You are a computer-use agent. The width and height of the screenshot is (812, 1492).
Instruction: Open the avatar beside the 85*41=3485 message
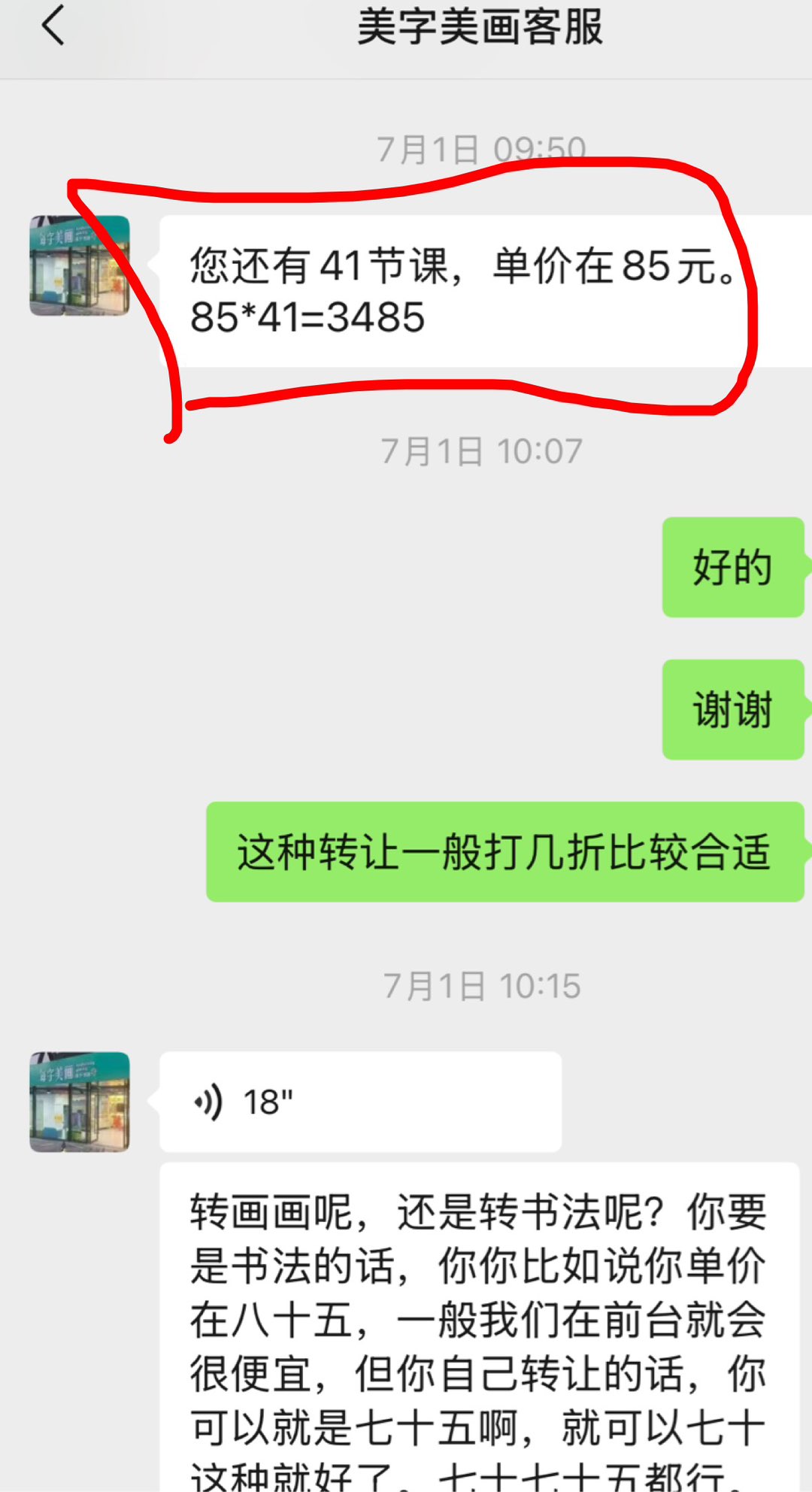80,265
